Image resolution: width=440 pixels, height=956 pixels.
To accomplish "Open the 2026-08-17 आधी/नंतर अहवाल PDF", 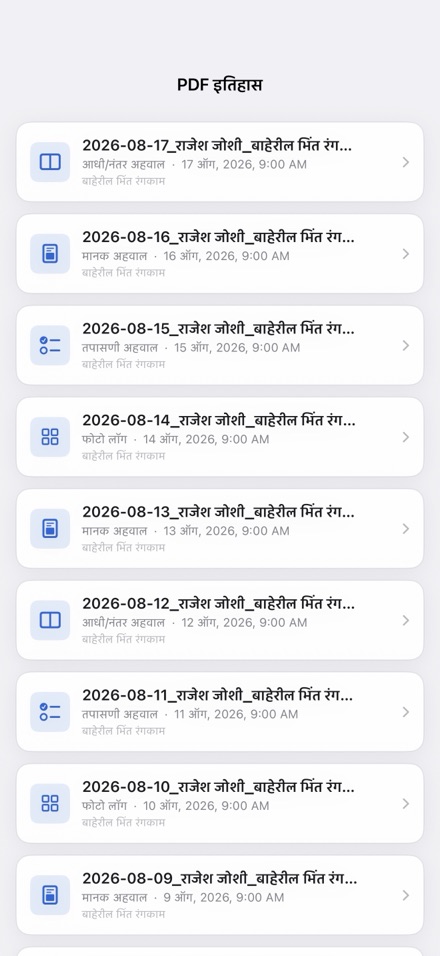I will pyautogui.click(x=219, y=162).
